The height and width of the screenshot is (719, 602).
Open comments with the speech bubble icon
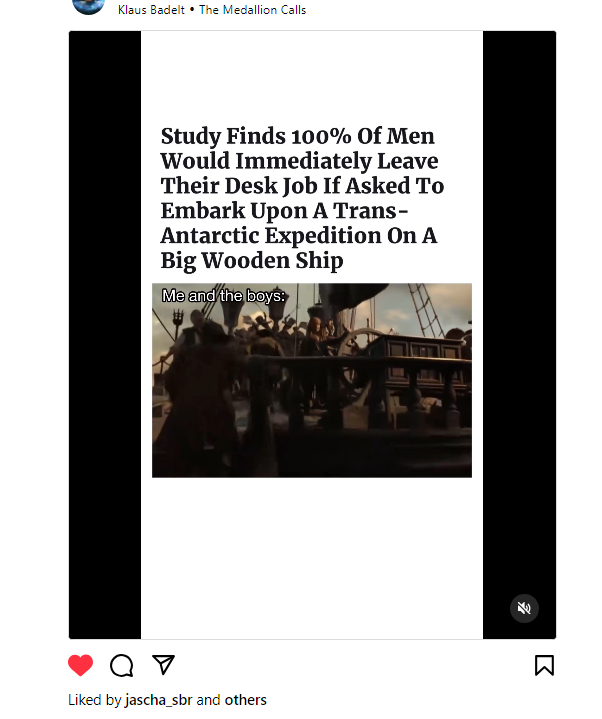(122, 665)
